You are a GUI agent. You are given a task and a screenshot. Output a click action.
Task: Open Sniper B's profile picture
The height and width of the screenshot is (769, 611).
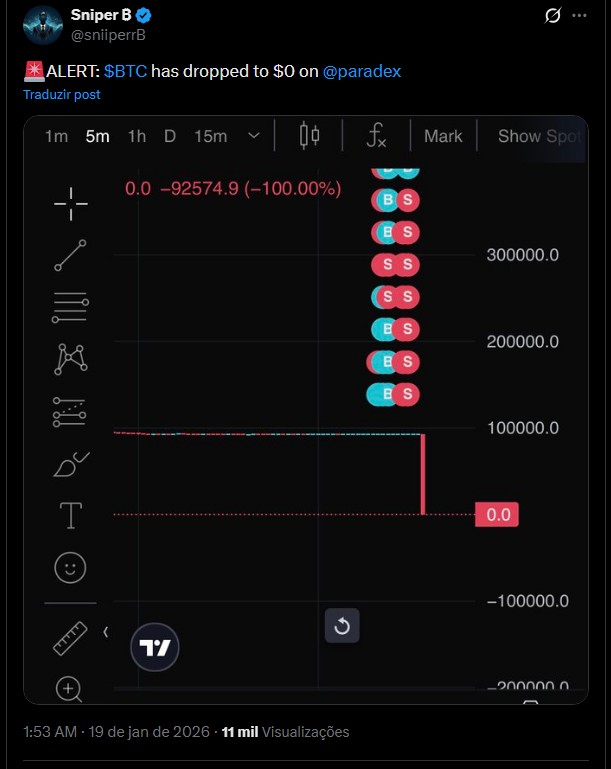pyautogui.click(x=43, y=26)
